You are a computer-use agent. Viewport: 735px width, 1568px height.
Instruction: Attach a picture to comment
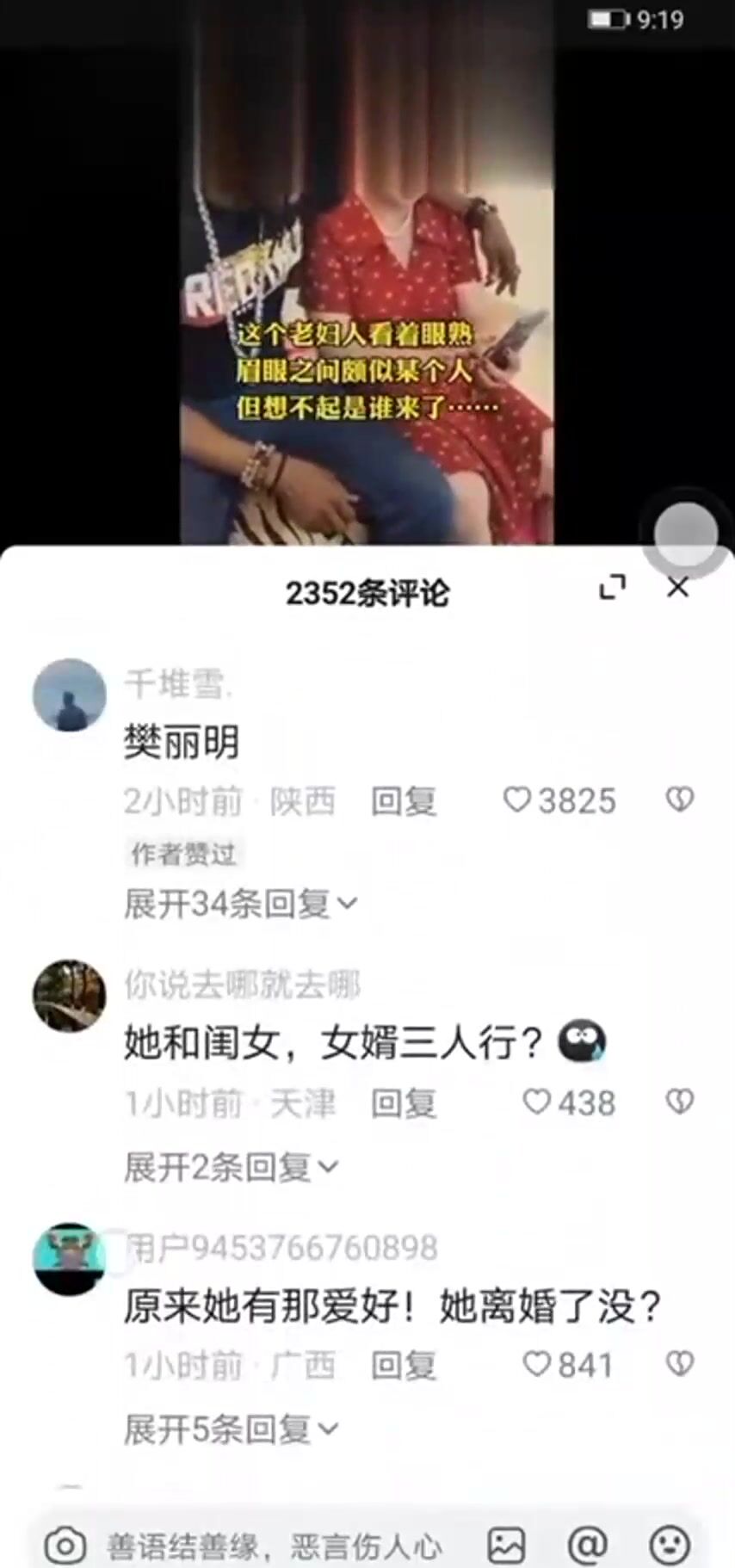[506, 1546]
